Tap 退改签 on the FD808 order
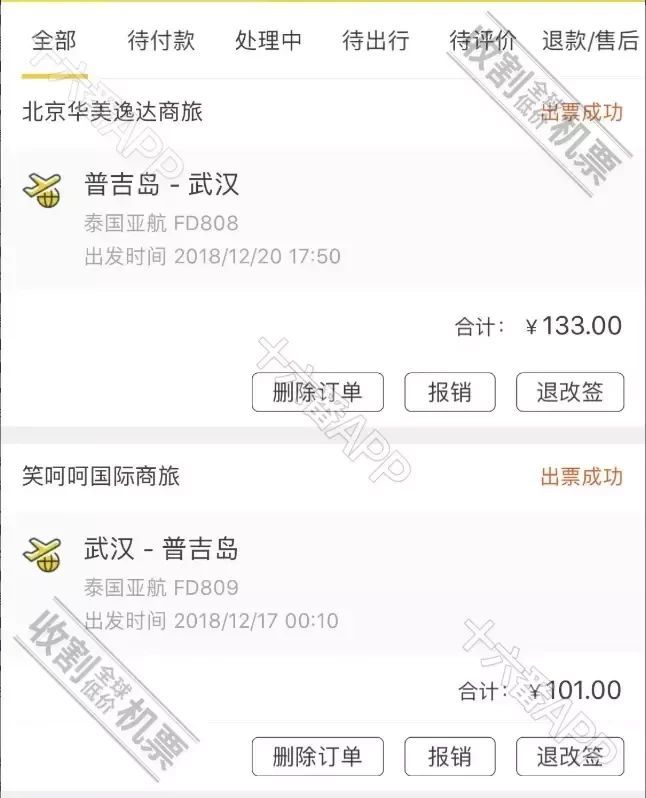646x798 pixels. (570, 392)
